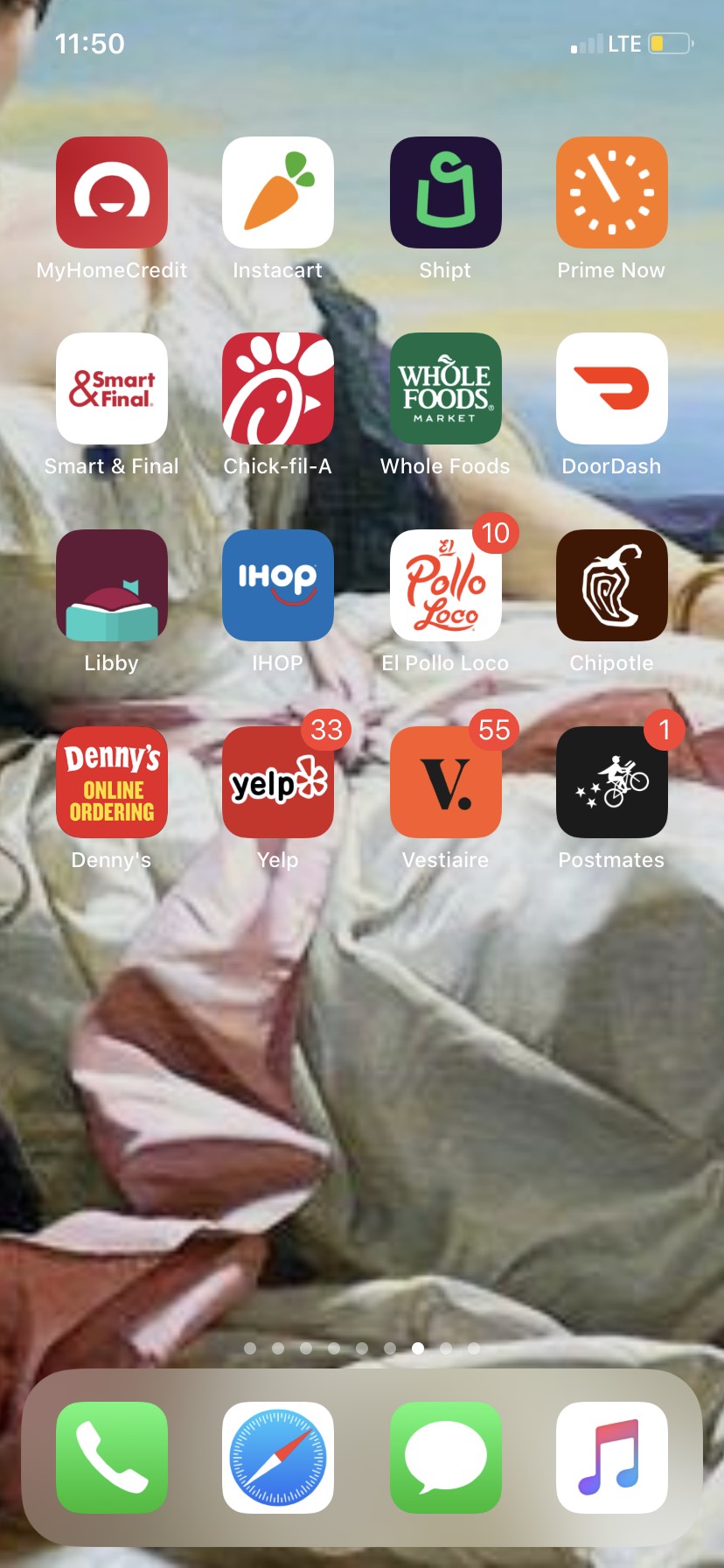This screenshot has height=1568, width=724.
Task: Launch Instacart
Action: click(x=278, y=192)
